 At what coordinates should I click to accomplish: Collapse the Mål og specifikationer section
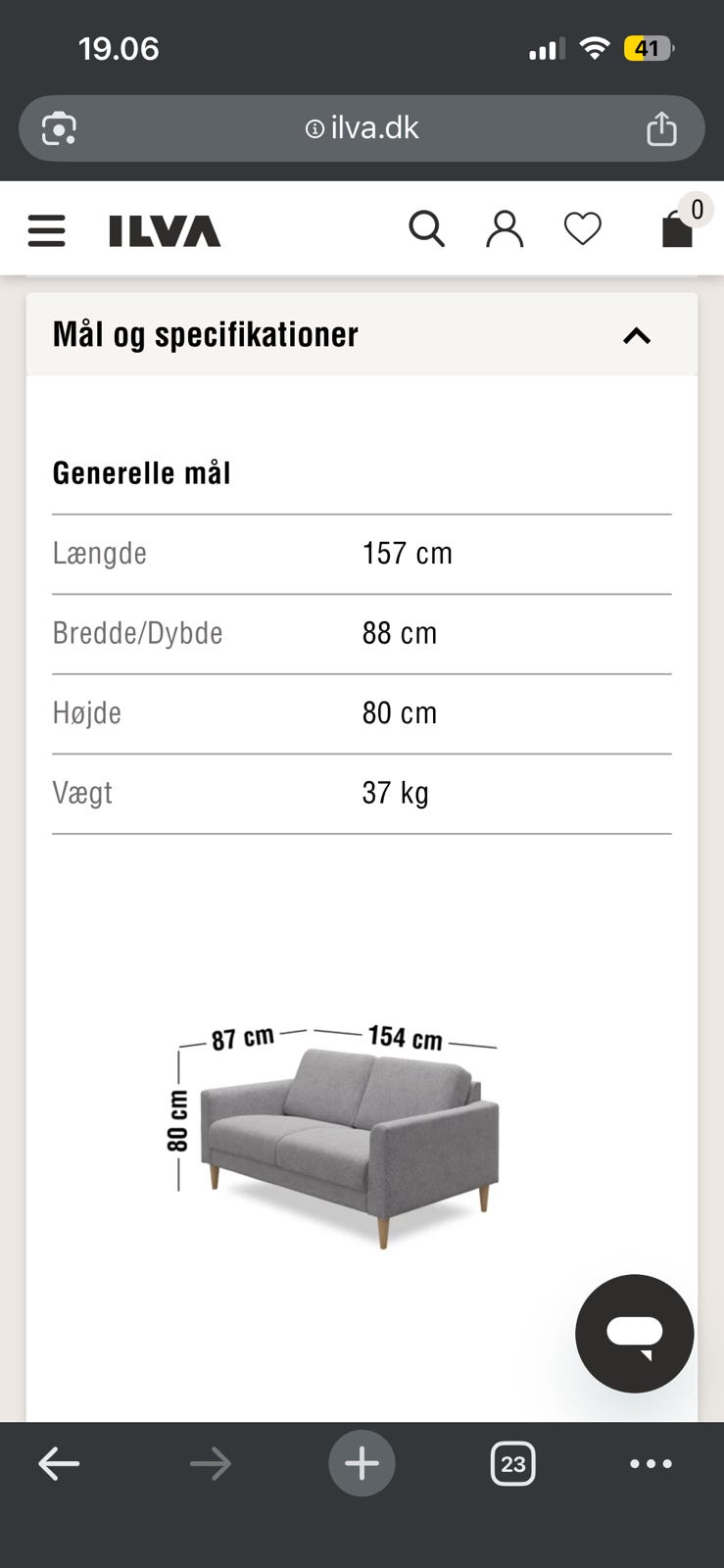coord(637,336)
